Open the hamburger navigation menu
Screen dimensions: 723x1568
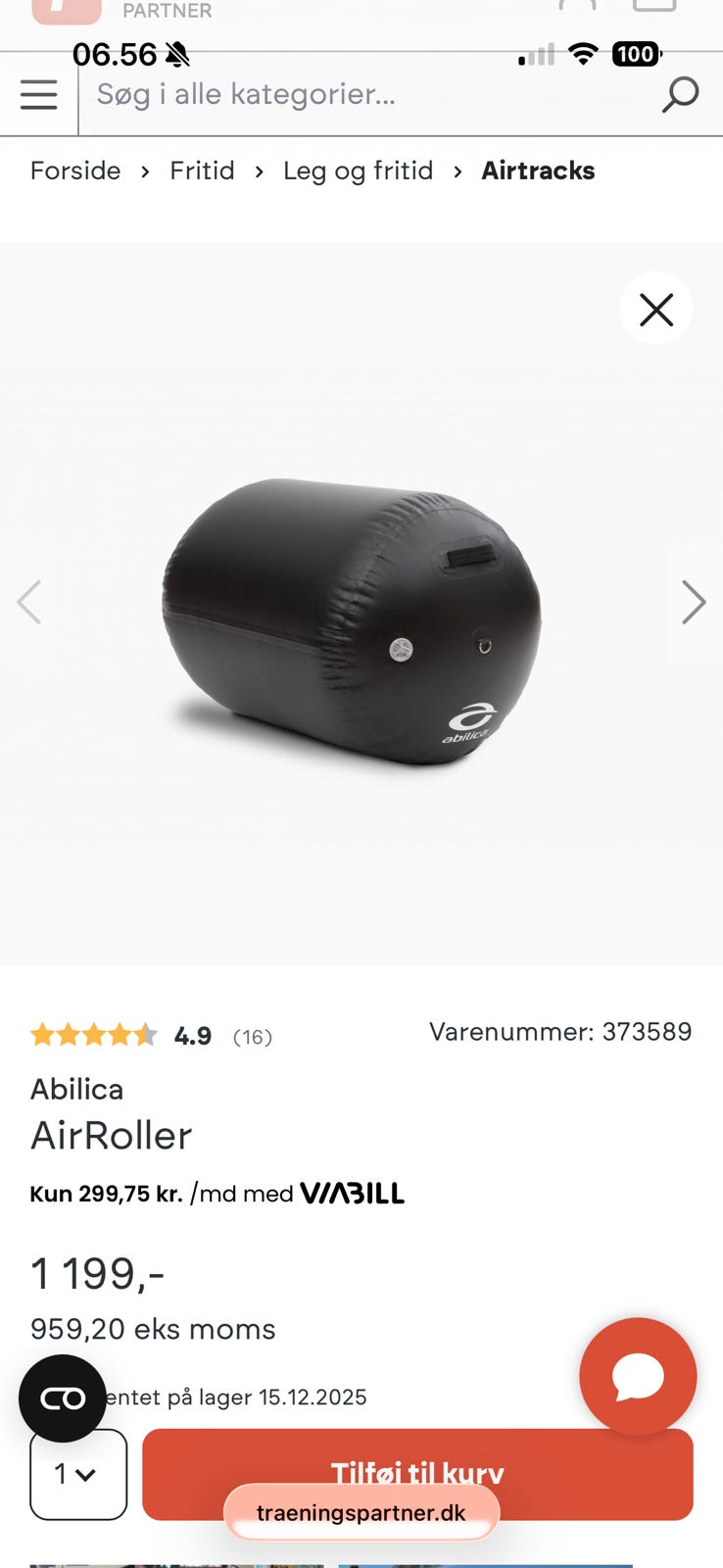pos(37,94)
